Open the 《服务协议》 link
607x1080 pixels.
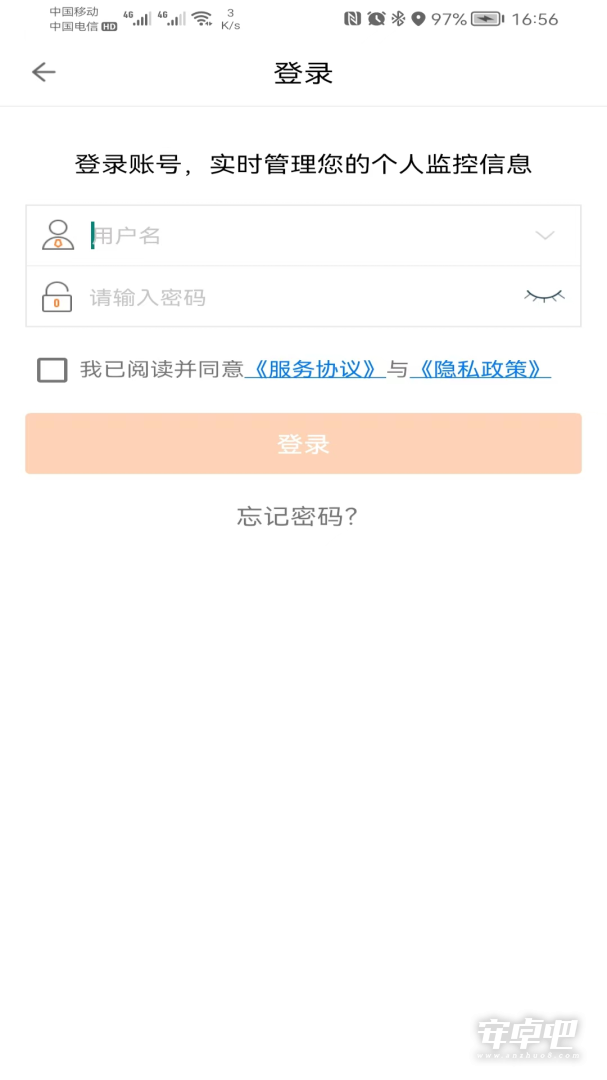[x=315, y=370]
